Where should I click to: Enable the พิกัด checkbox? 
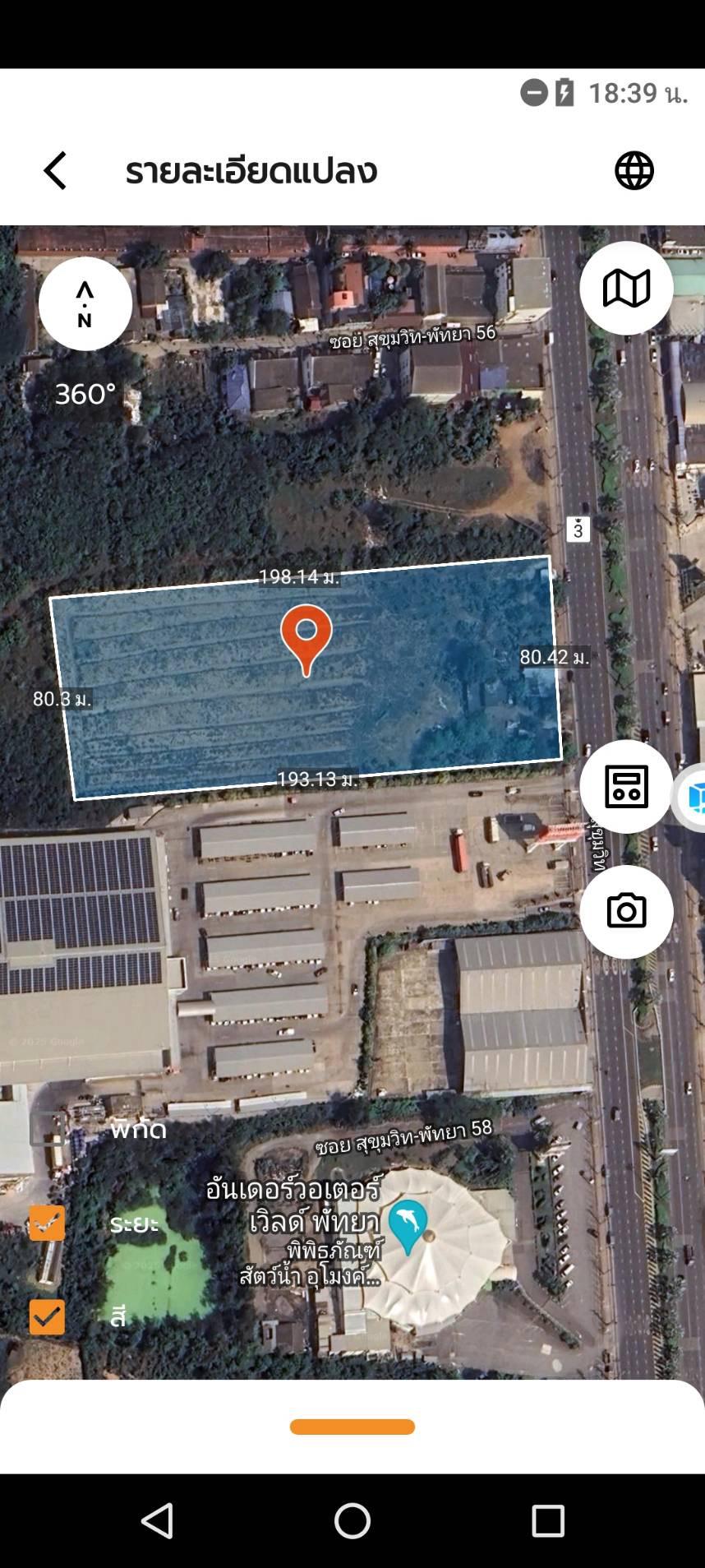tap(47, 1129)
